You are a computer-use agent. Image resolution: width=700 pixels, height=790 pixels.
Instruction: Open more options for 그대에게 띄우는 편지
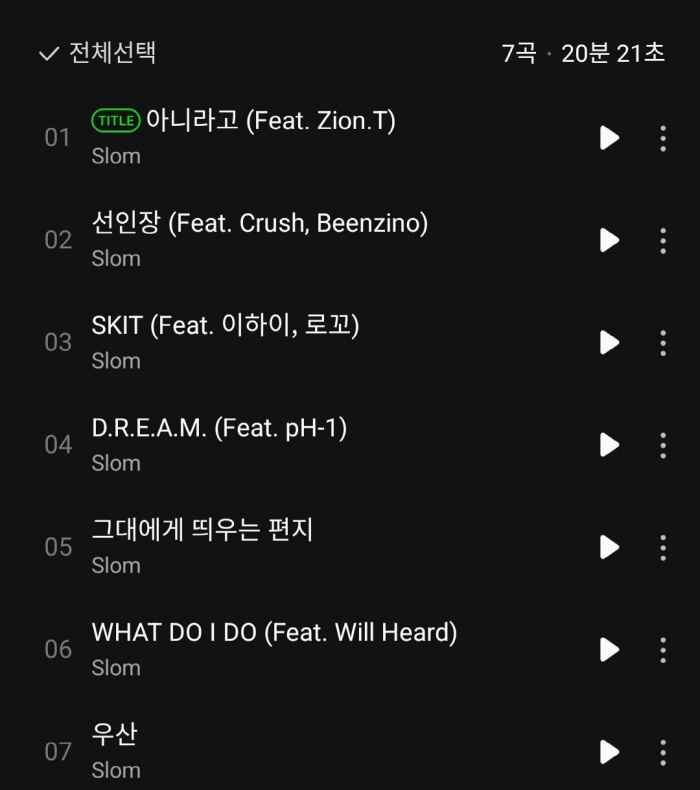663,547
